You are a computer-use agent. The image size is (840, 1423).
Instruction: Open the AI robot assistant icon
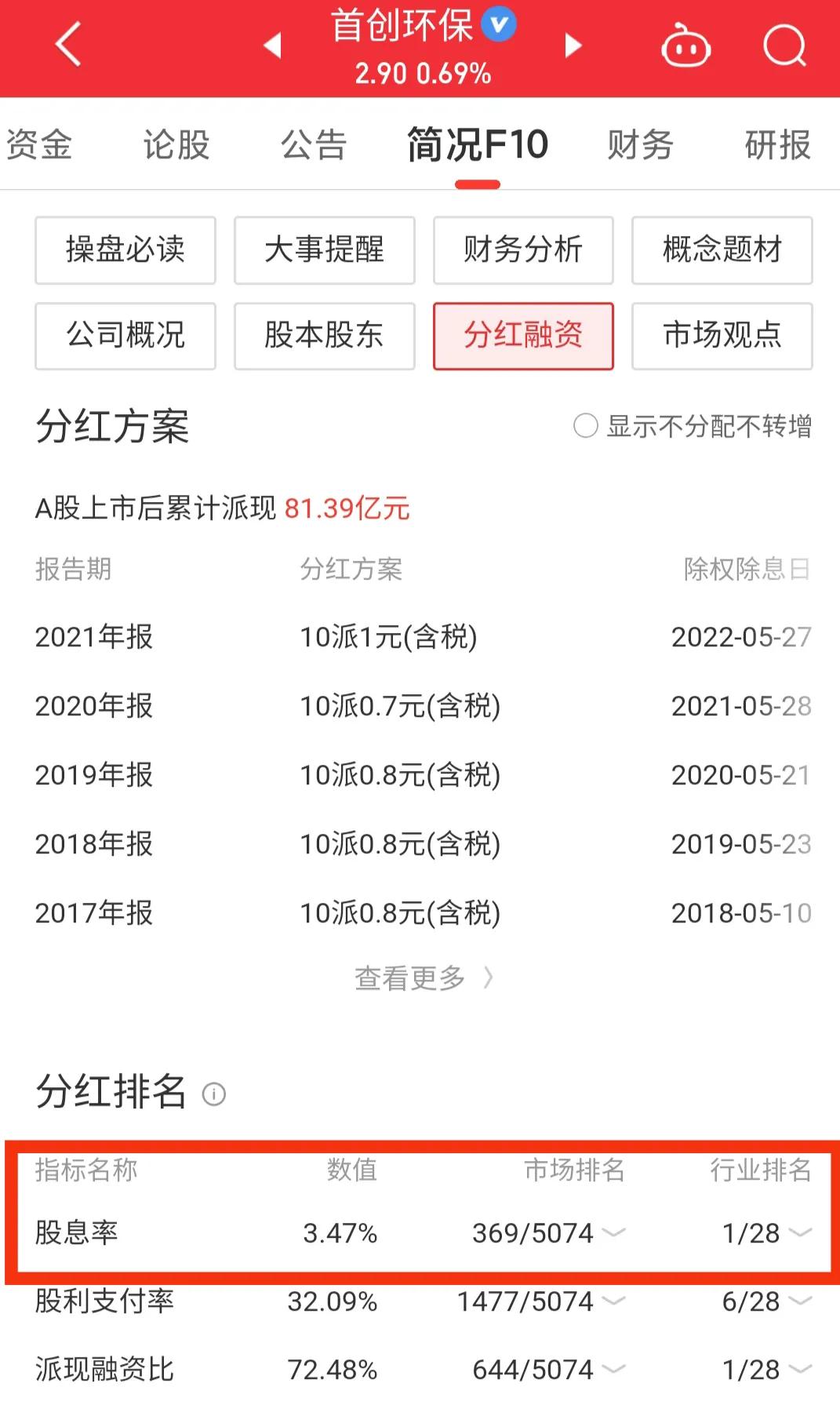pyautogui.click(x=685, y=45)
